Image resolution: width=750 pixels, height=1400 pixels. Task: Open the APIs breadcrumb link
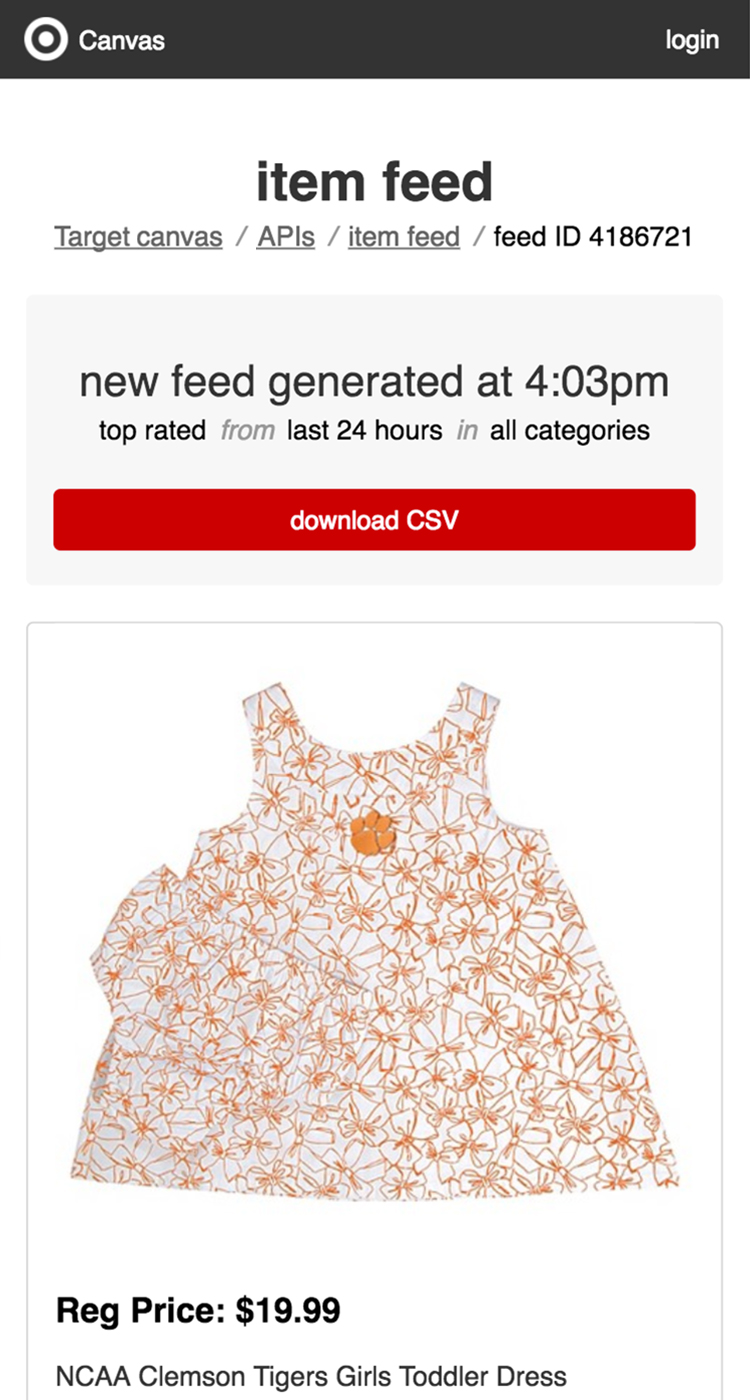[x=286, y=237]
